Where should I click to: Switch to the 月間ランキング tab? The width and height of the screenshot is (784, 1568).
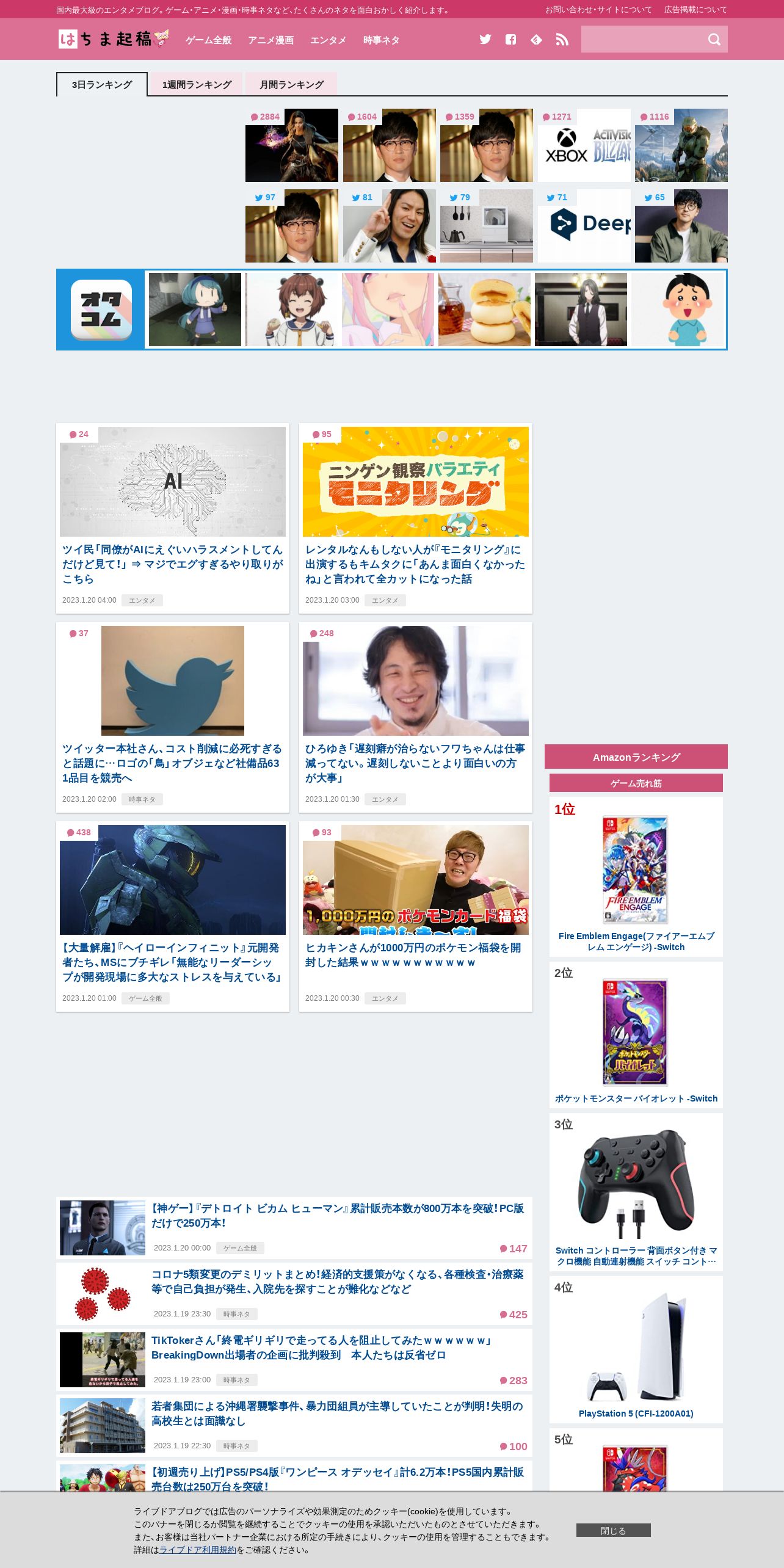(x=291, y=84)
